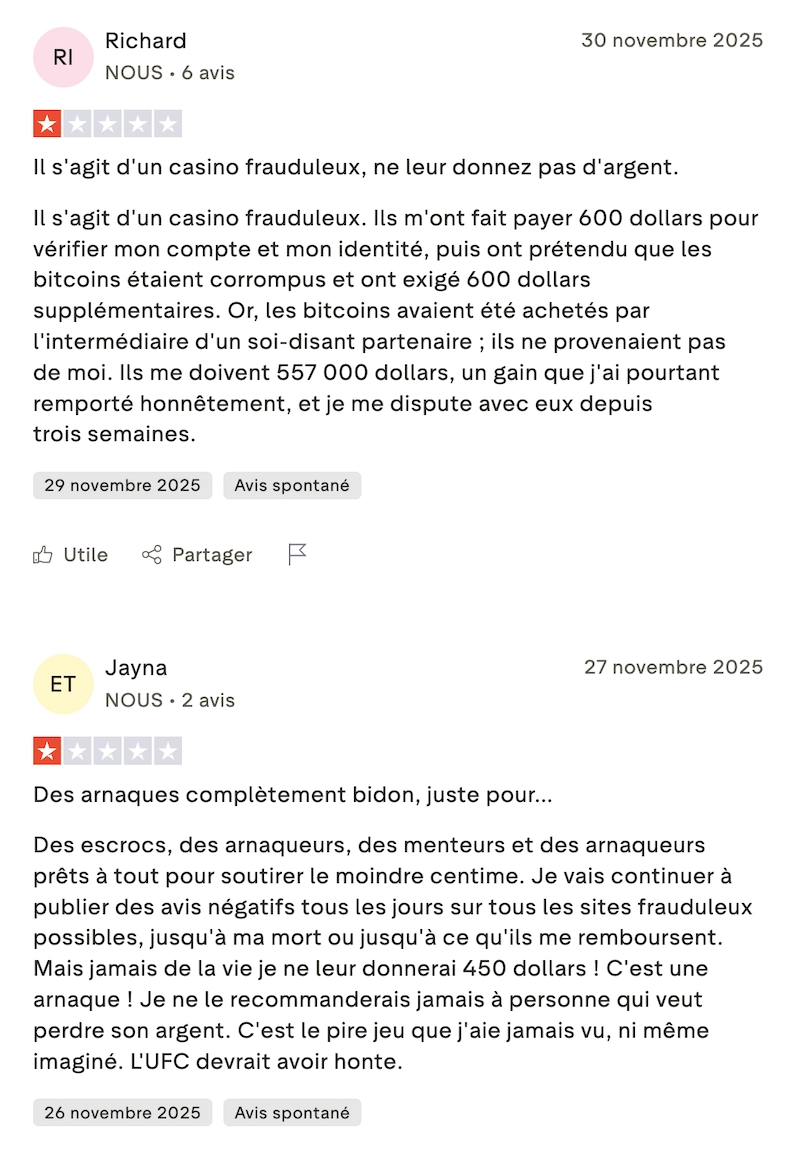Click the ET avatar circle for Jayna
The width and height of the screenshot is (800, 1160).
pos(63,684)
